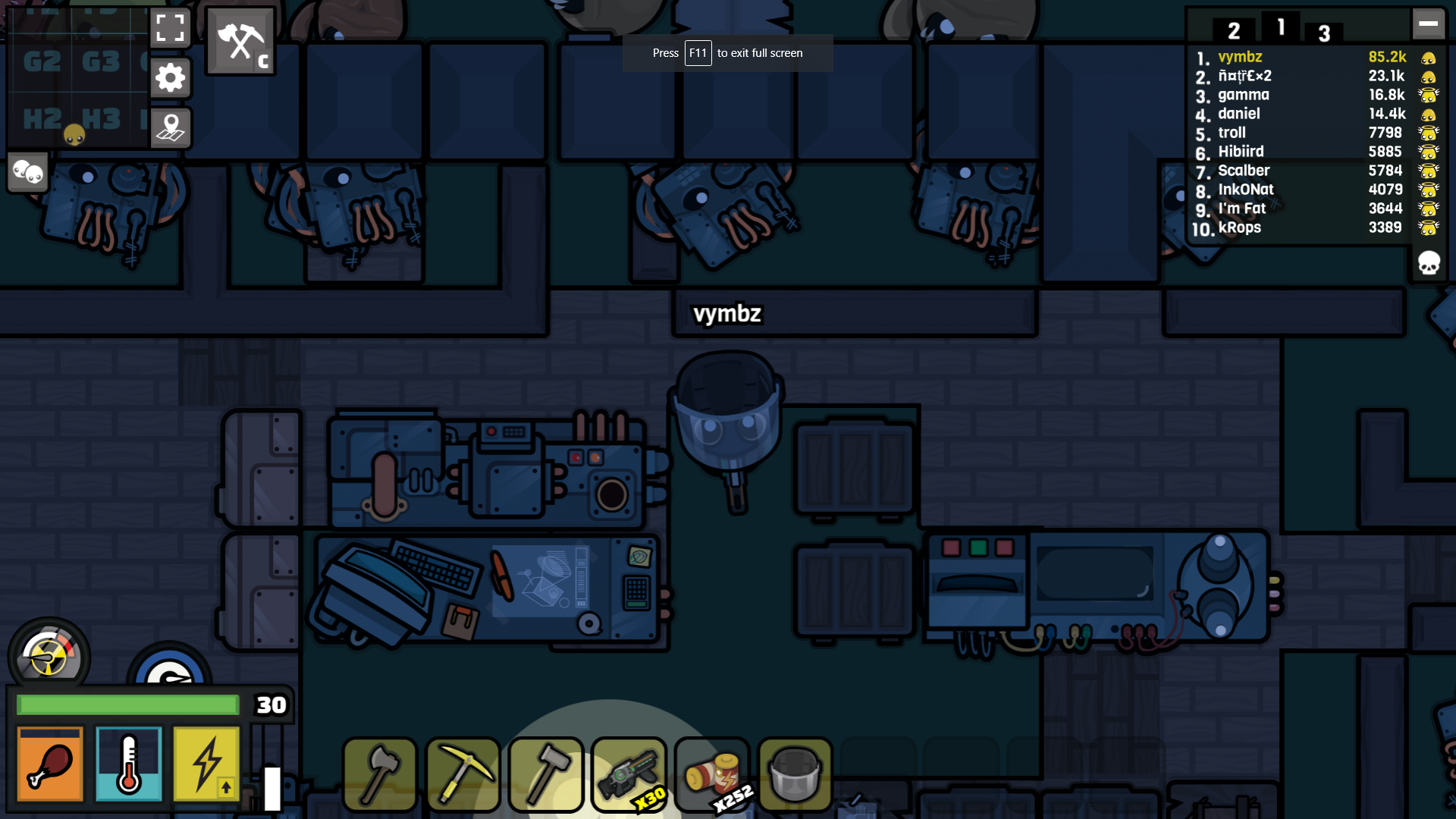
Task: Open the team skulls button
Action: pos(28,172)
